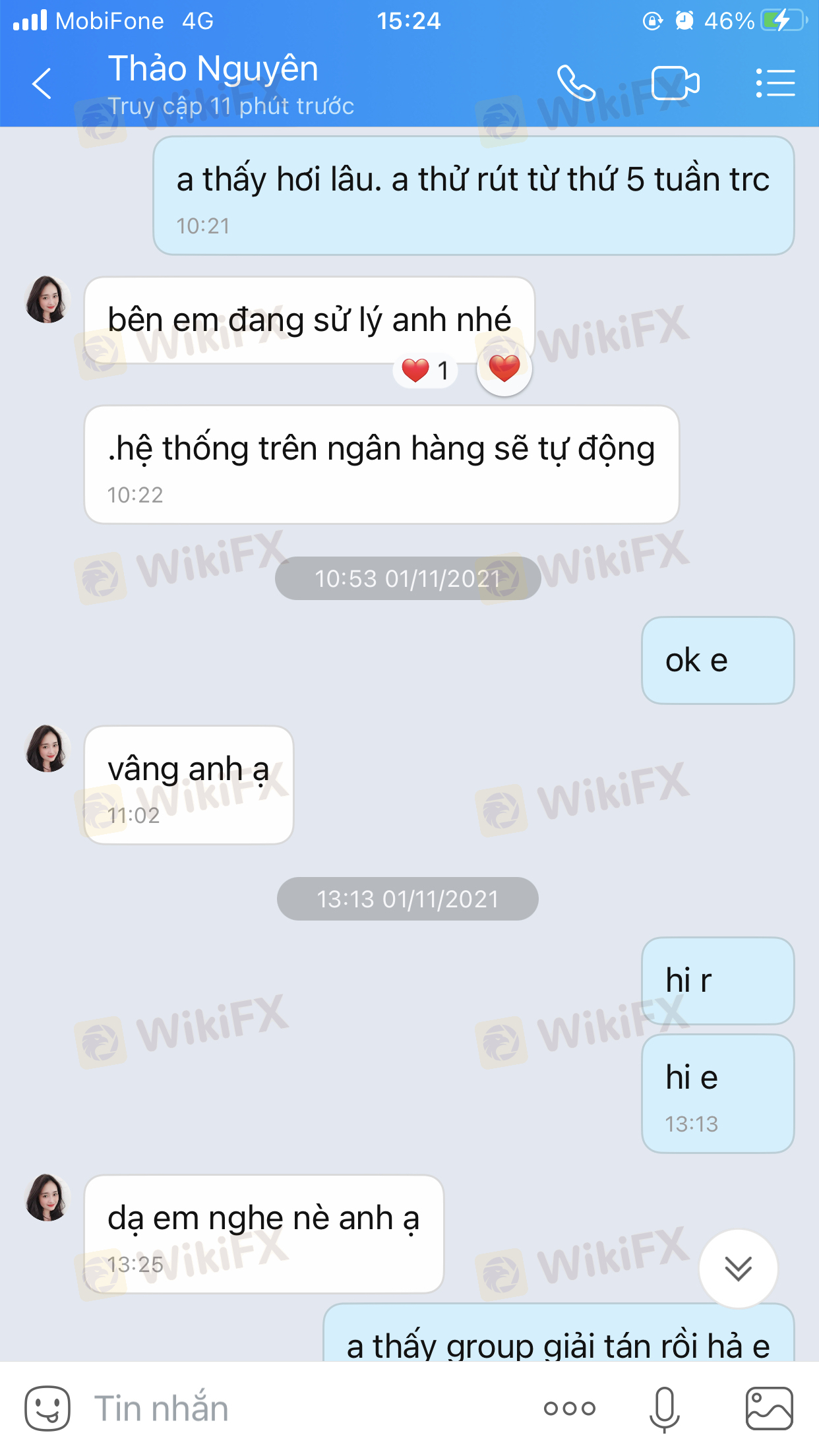
Task: Start a voice call with Thảo Nguyên
Action: tap(576, 83)
